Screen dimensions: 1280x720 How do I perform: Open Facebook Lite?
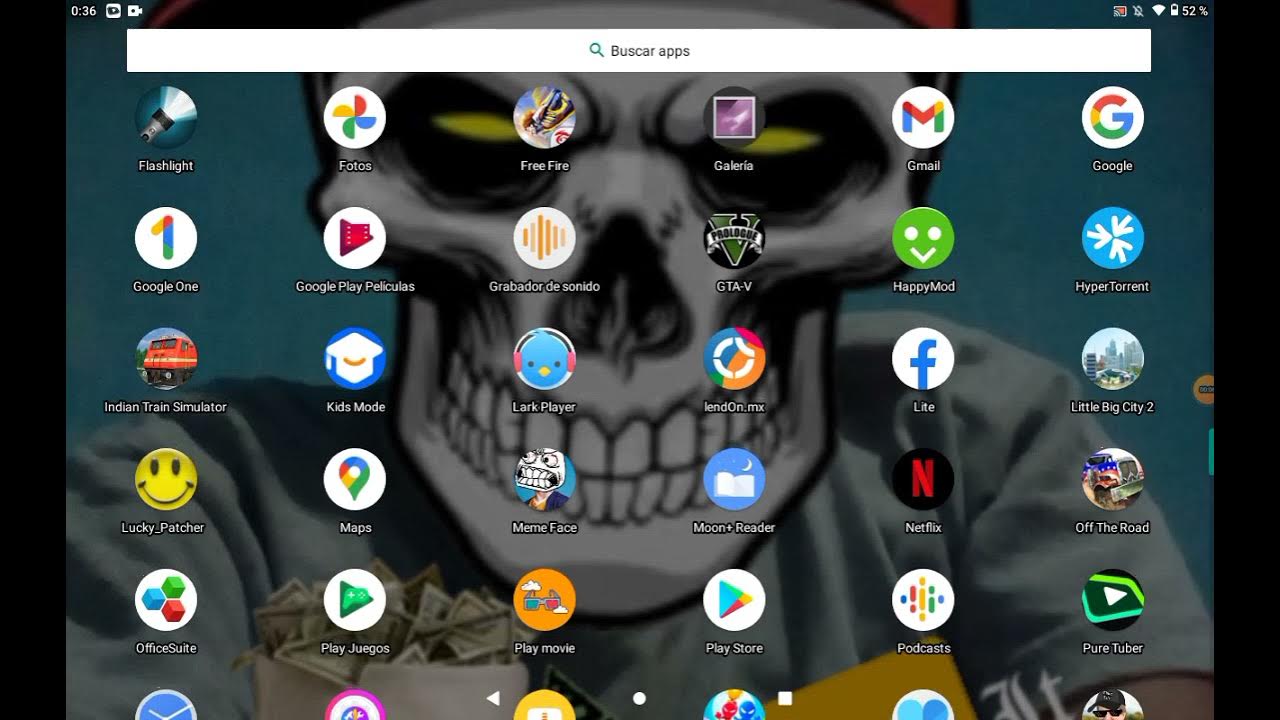pos(923,359)
